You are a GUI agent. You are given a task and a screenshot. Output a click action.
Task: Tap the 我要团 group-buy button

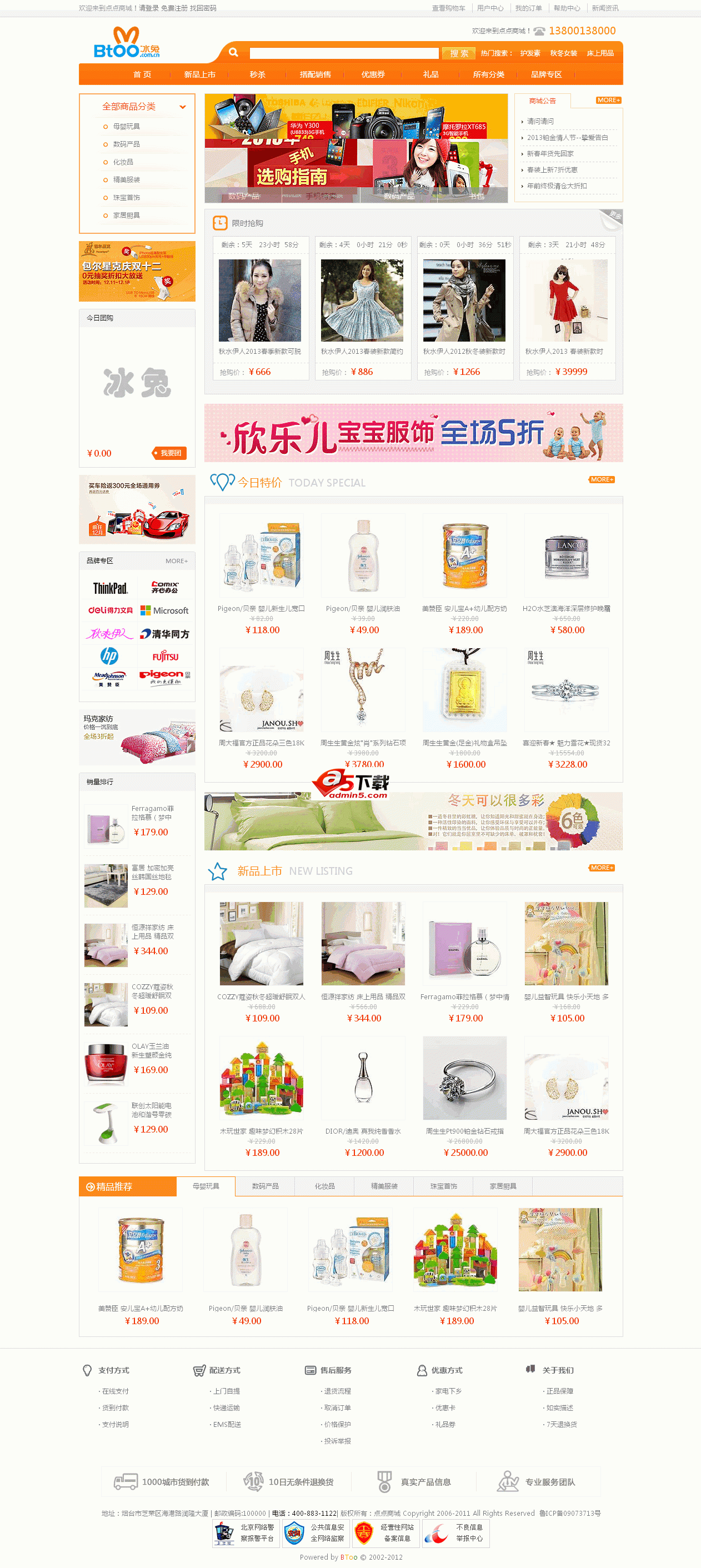pyautogui.click(x=170, y=453)
